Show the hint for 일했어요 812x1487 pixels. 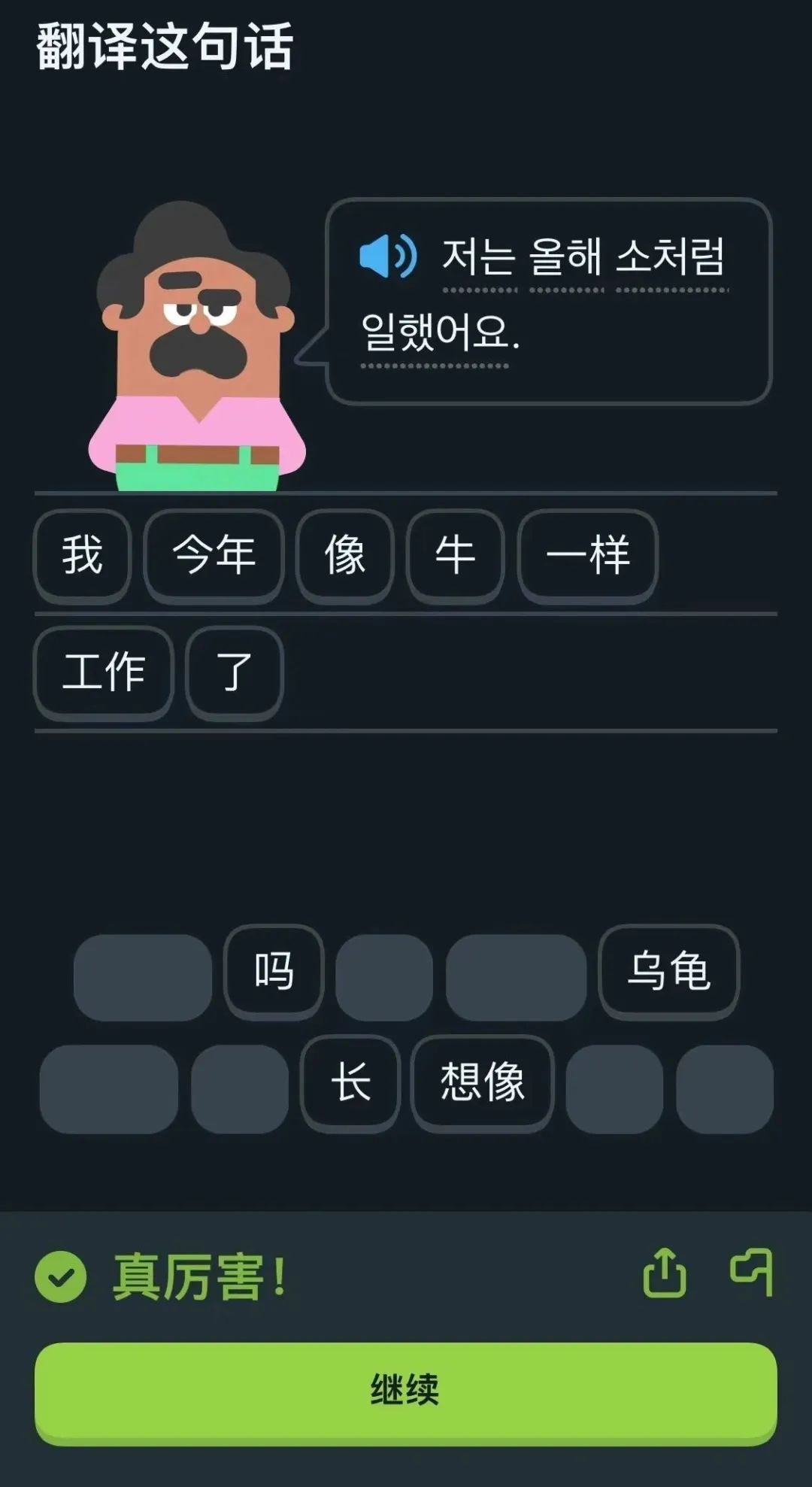[435, 332]
